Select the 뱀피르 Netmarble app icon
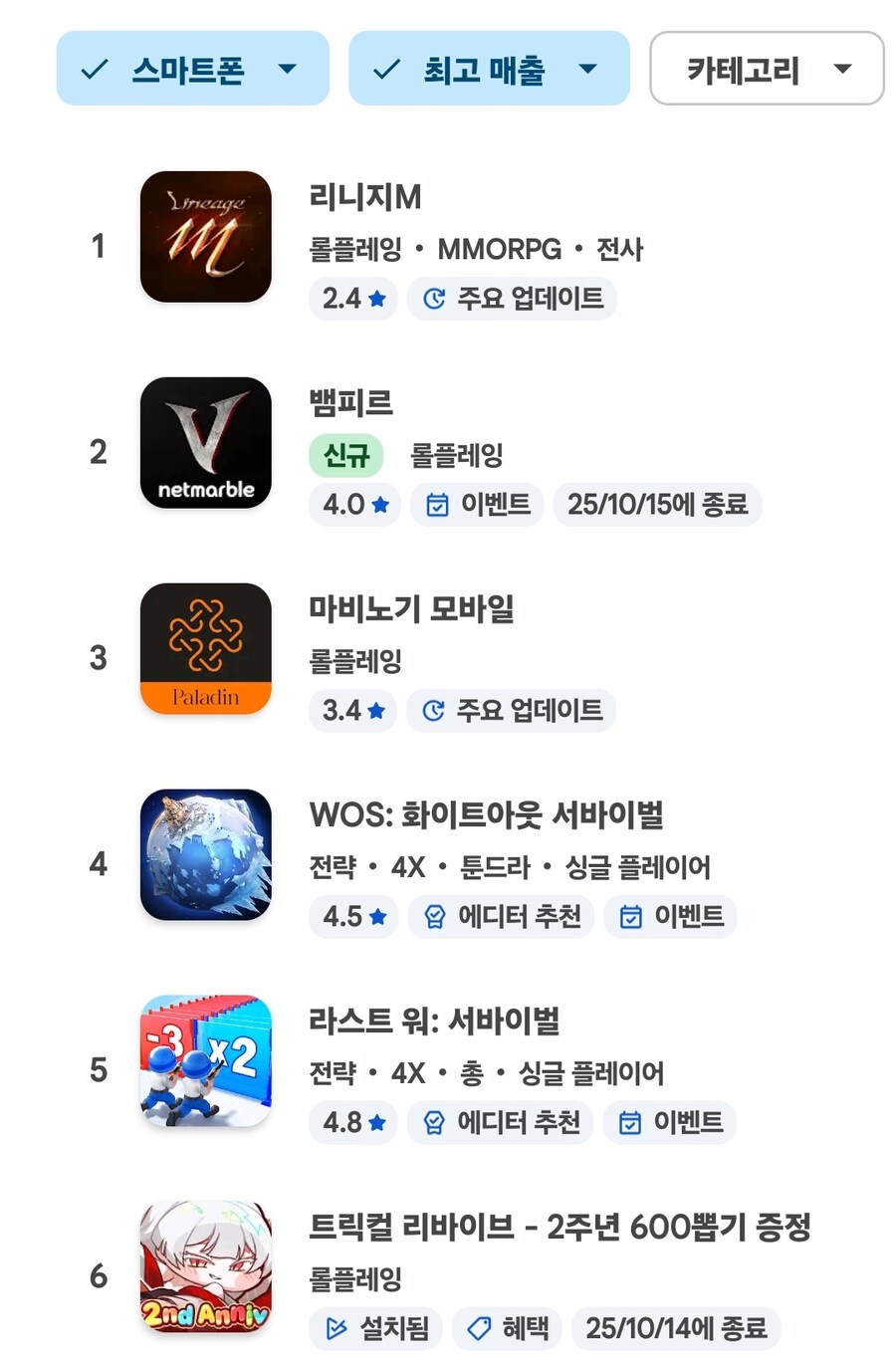Screen dimensions: 896x1364 pos(205,444)
